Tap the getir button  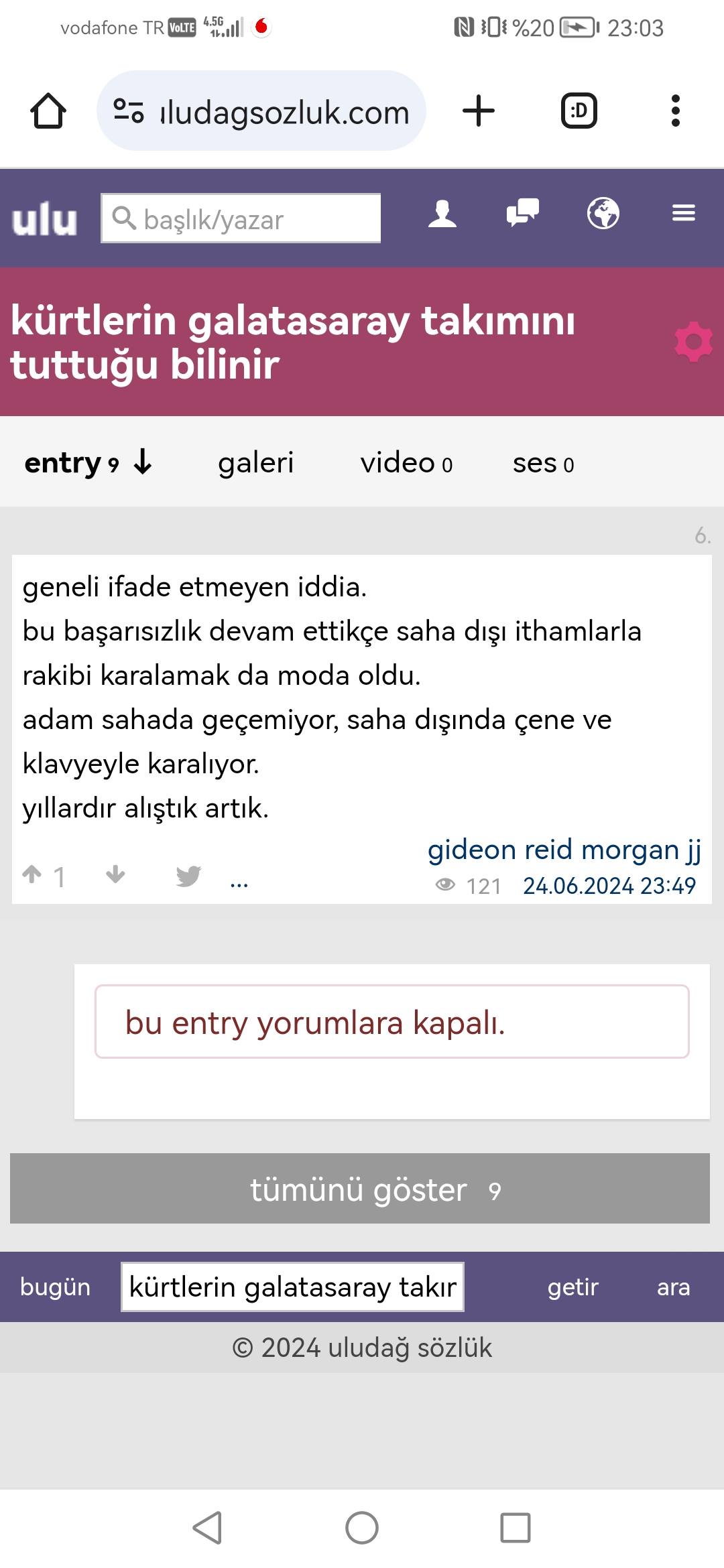(572, 1287)
